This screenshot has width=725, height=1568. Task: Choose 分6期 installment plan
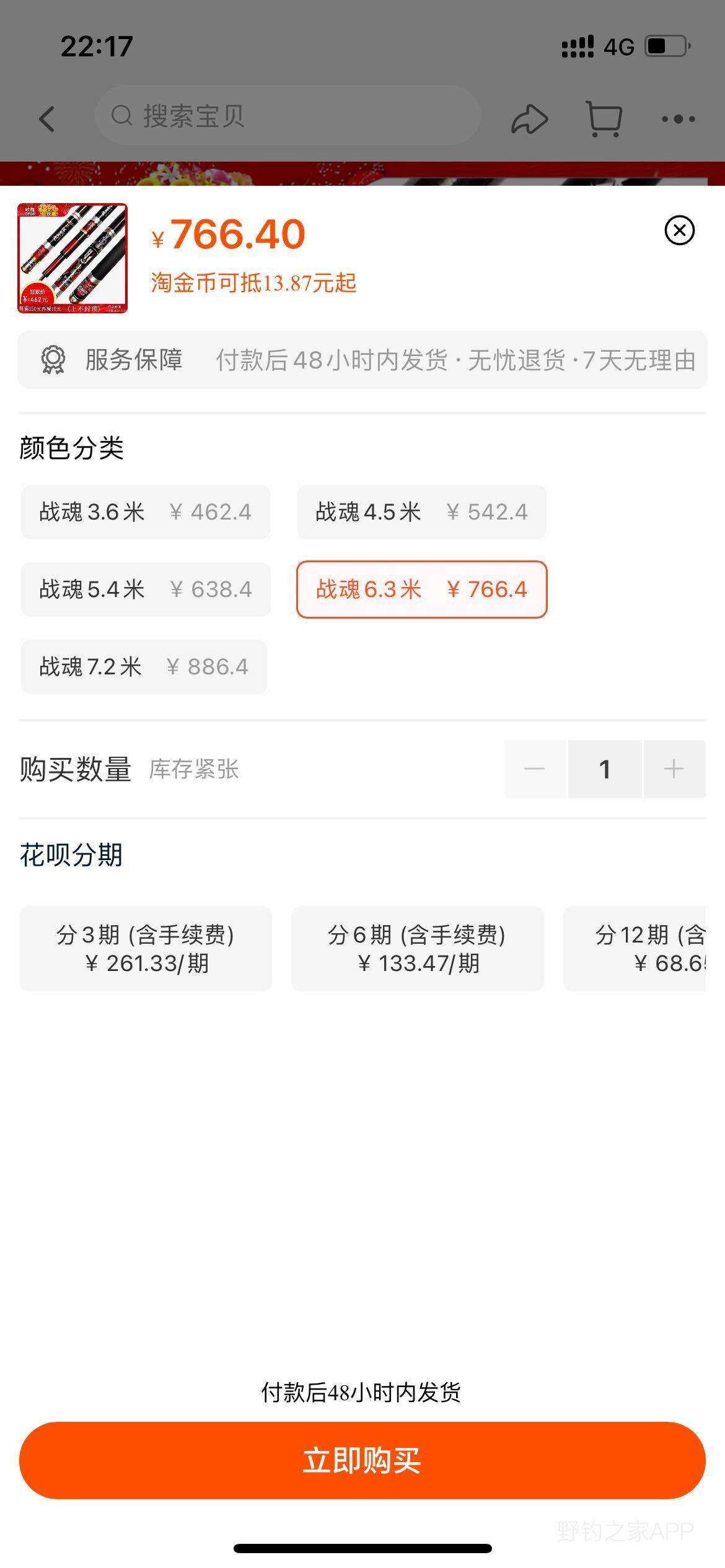tap(418, 949)
